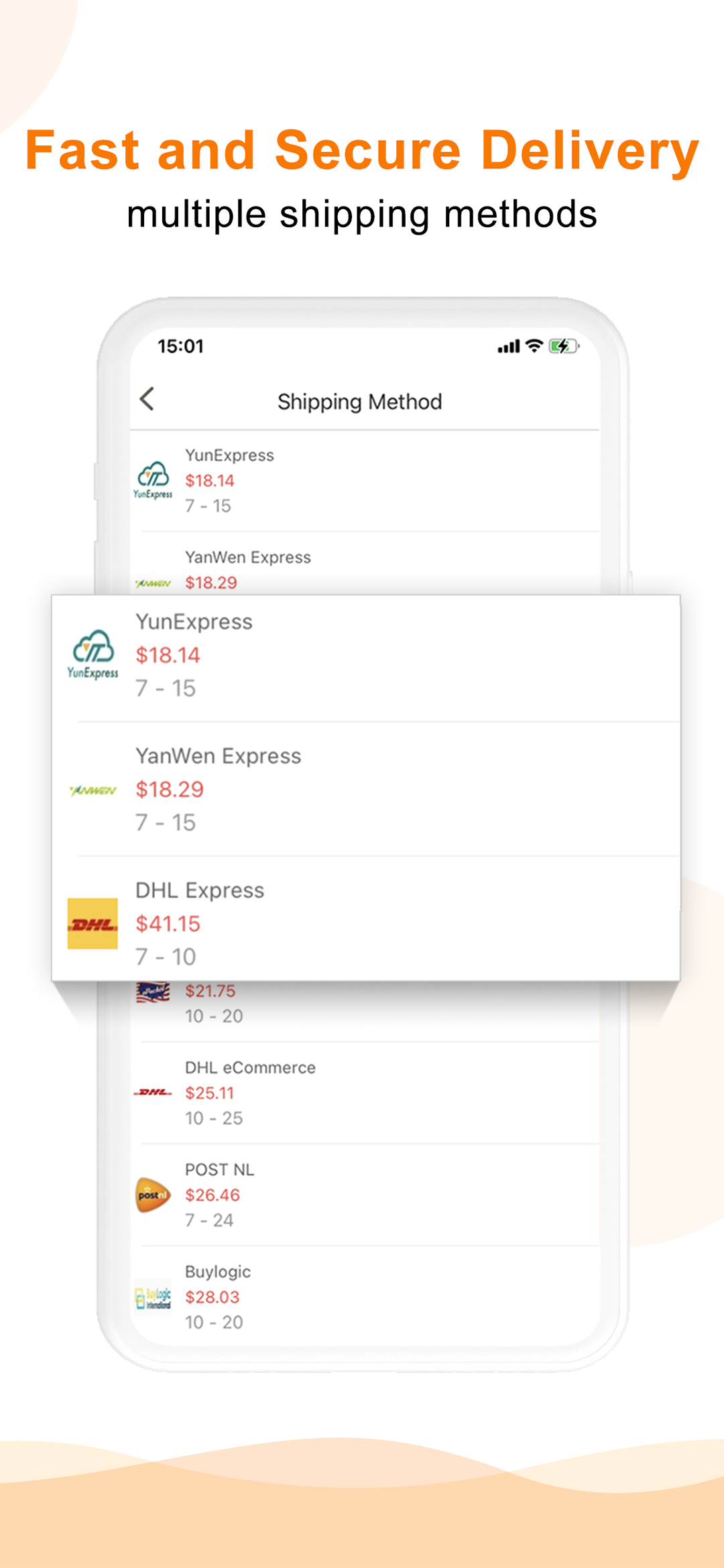Click the YanWen Express logo in the popup

94,788
